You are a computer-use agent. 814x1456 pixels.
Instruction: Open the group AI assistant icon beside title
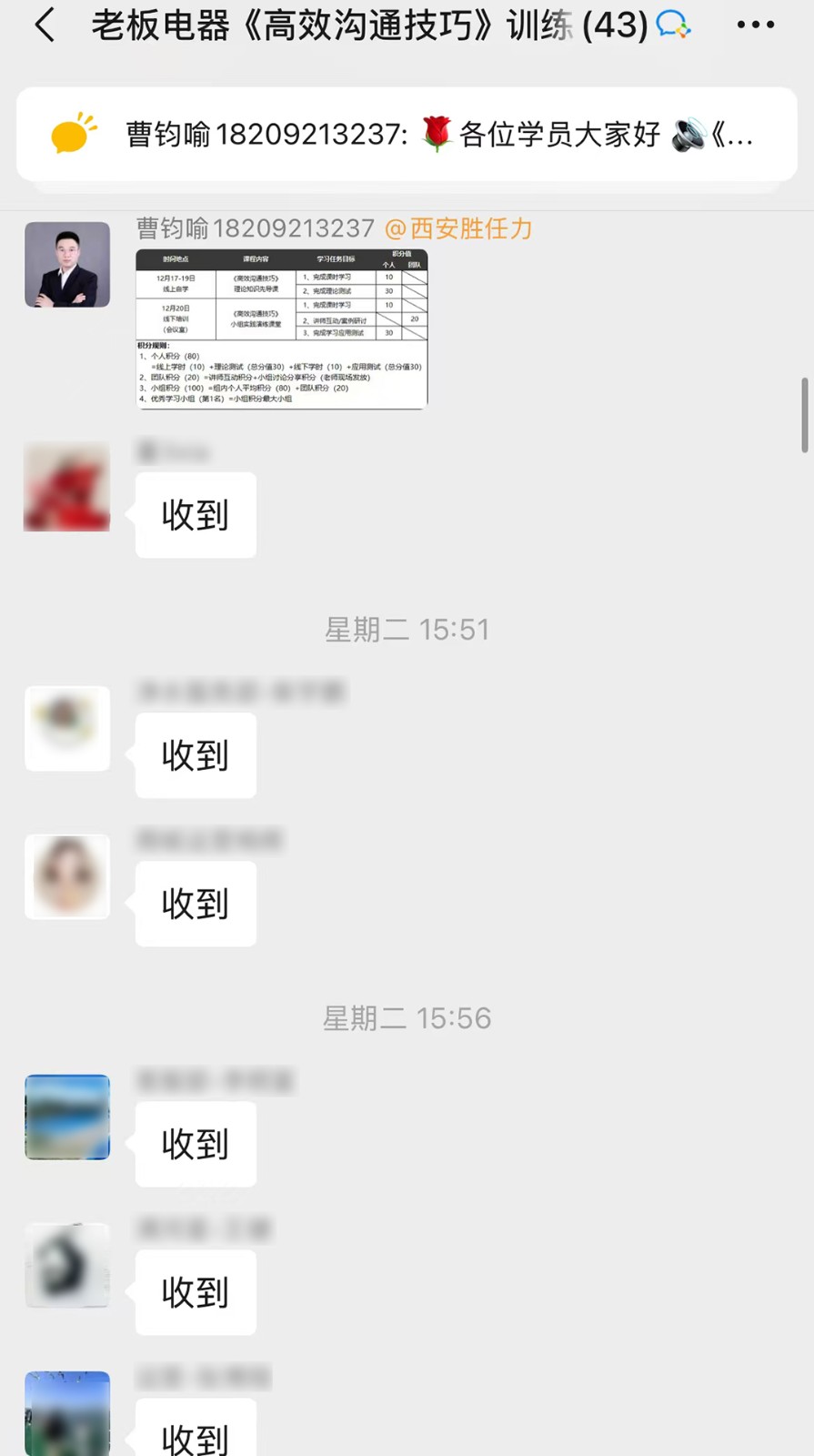coord(673,25)
